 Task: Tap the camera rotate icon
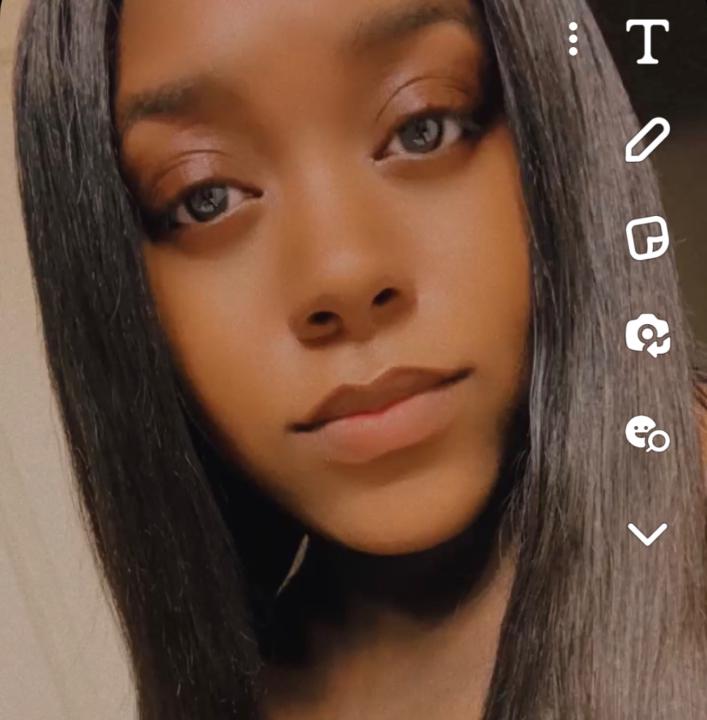click(647, 336)
